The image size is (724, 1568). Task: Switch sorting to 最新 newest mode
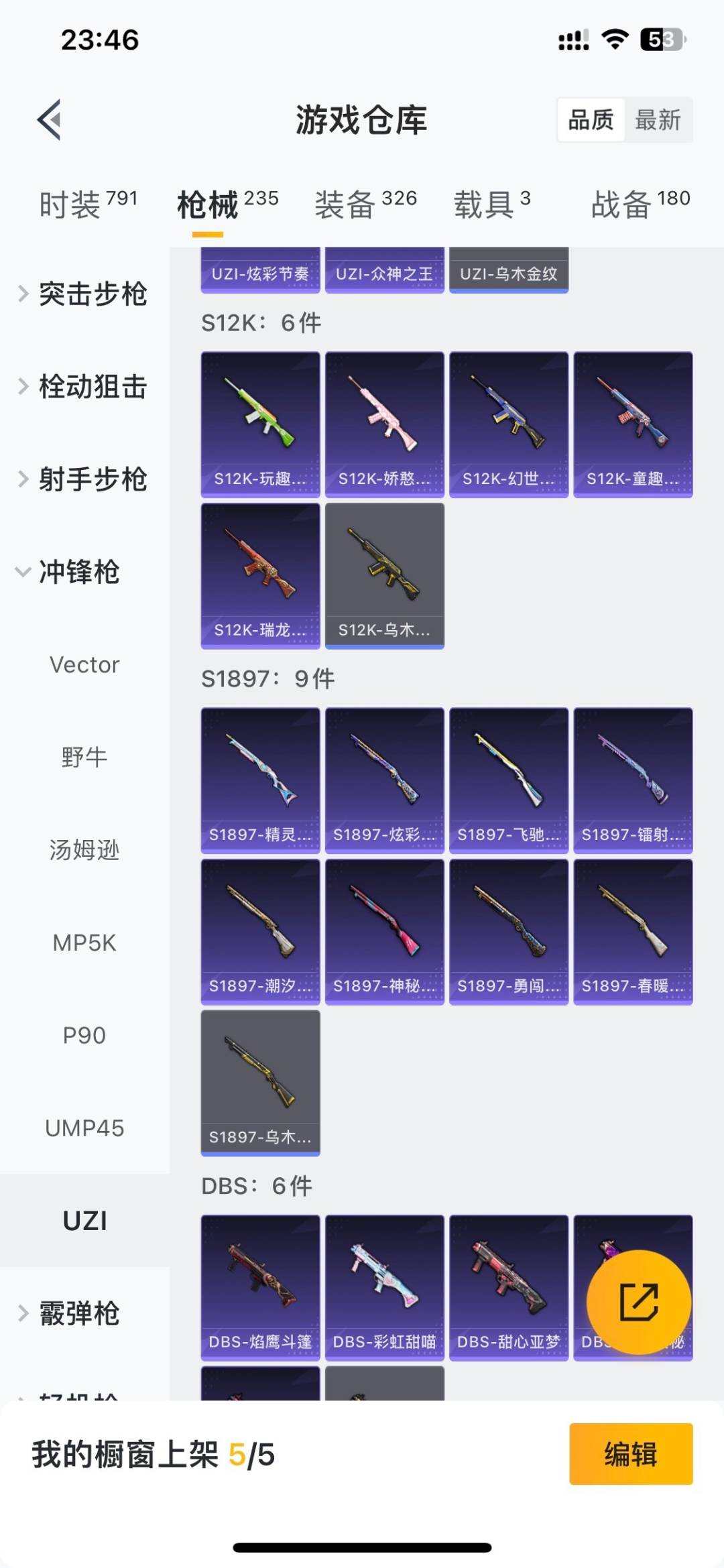click(x=658, y=121)
